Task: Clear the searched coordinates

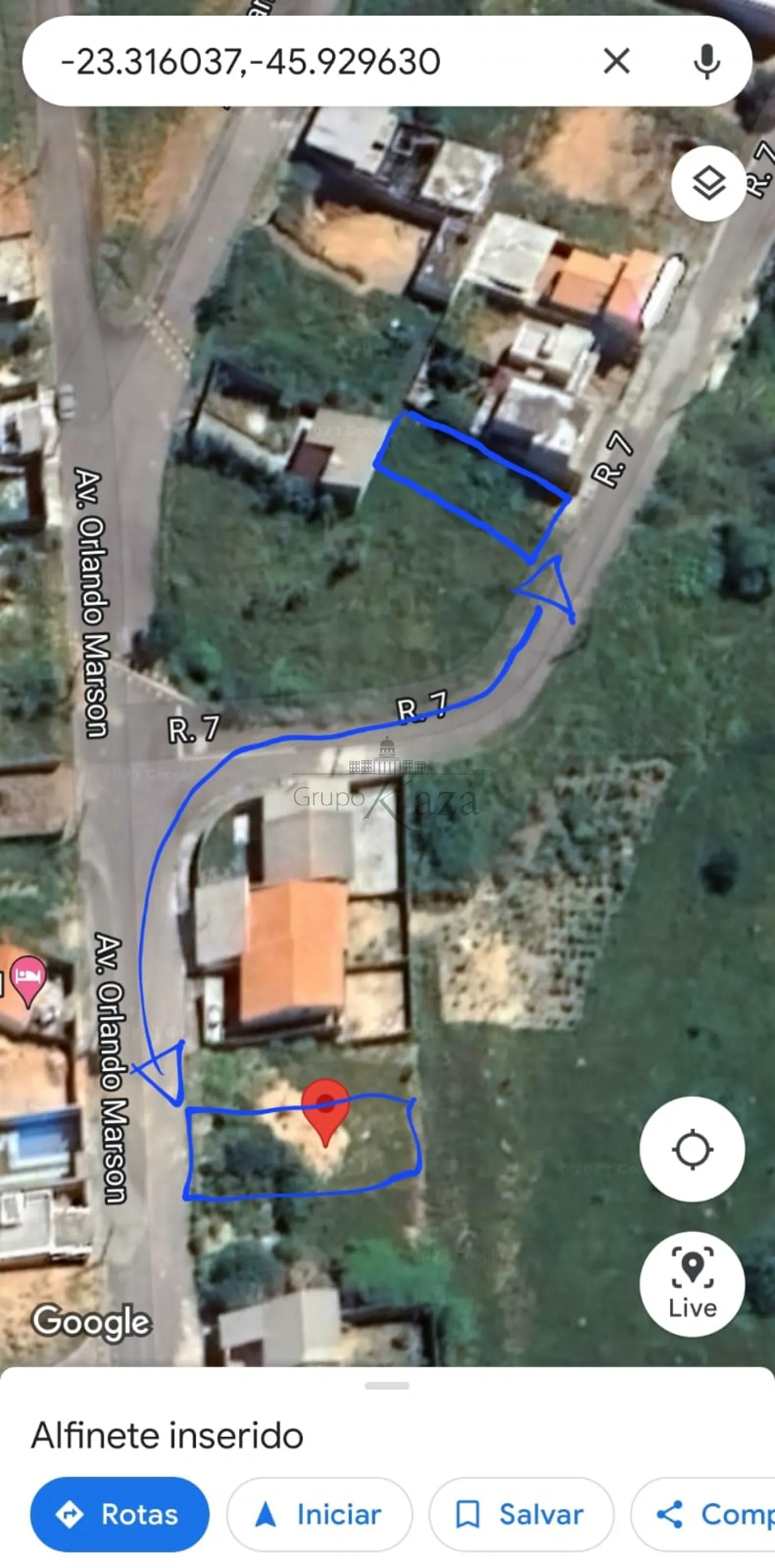Action: (x=616, y=61)
